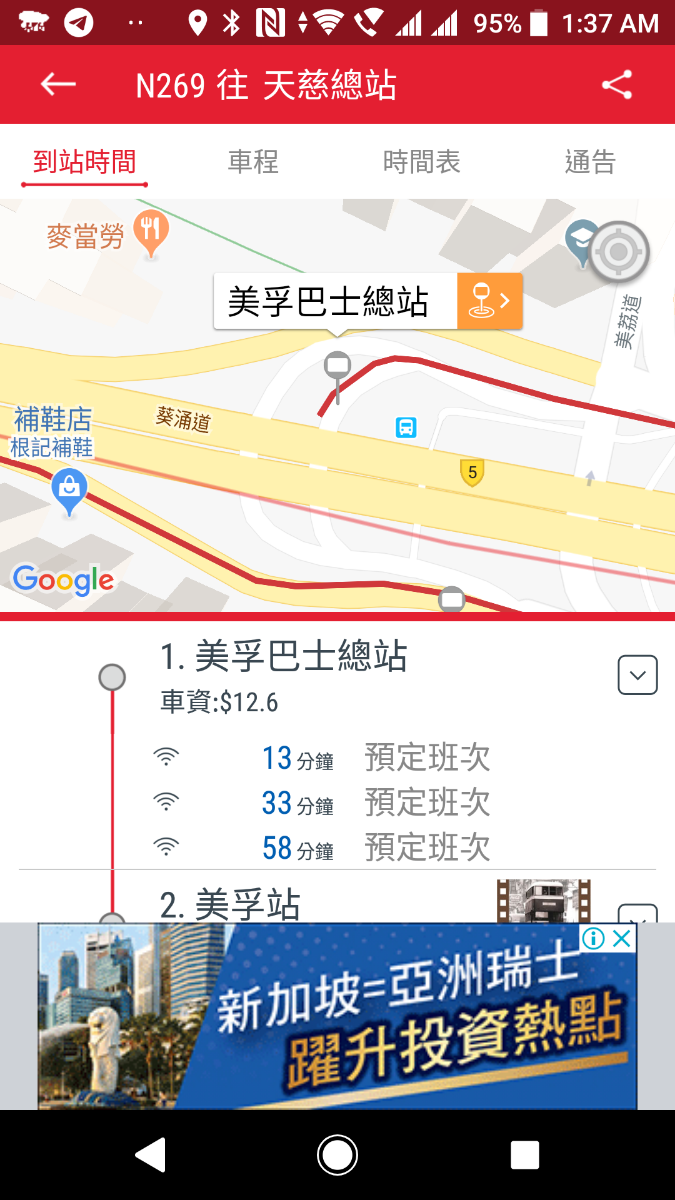Center map on my location
The image size is (675, 1200).
[619, 253]
